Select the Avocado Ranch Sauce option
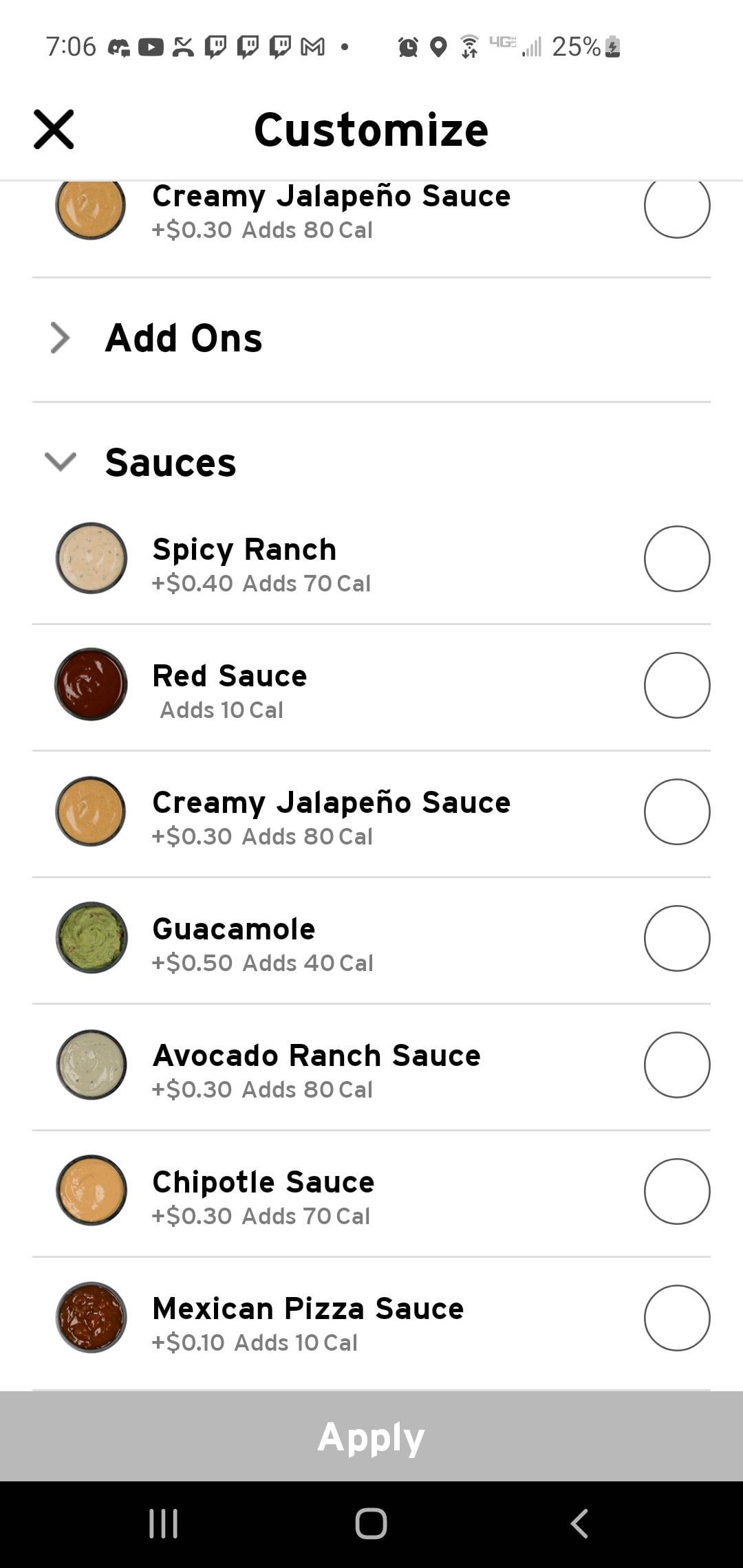 pyautogui.click(x=676, y=1065)
